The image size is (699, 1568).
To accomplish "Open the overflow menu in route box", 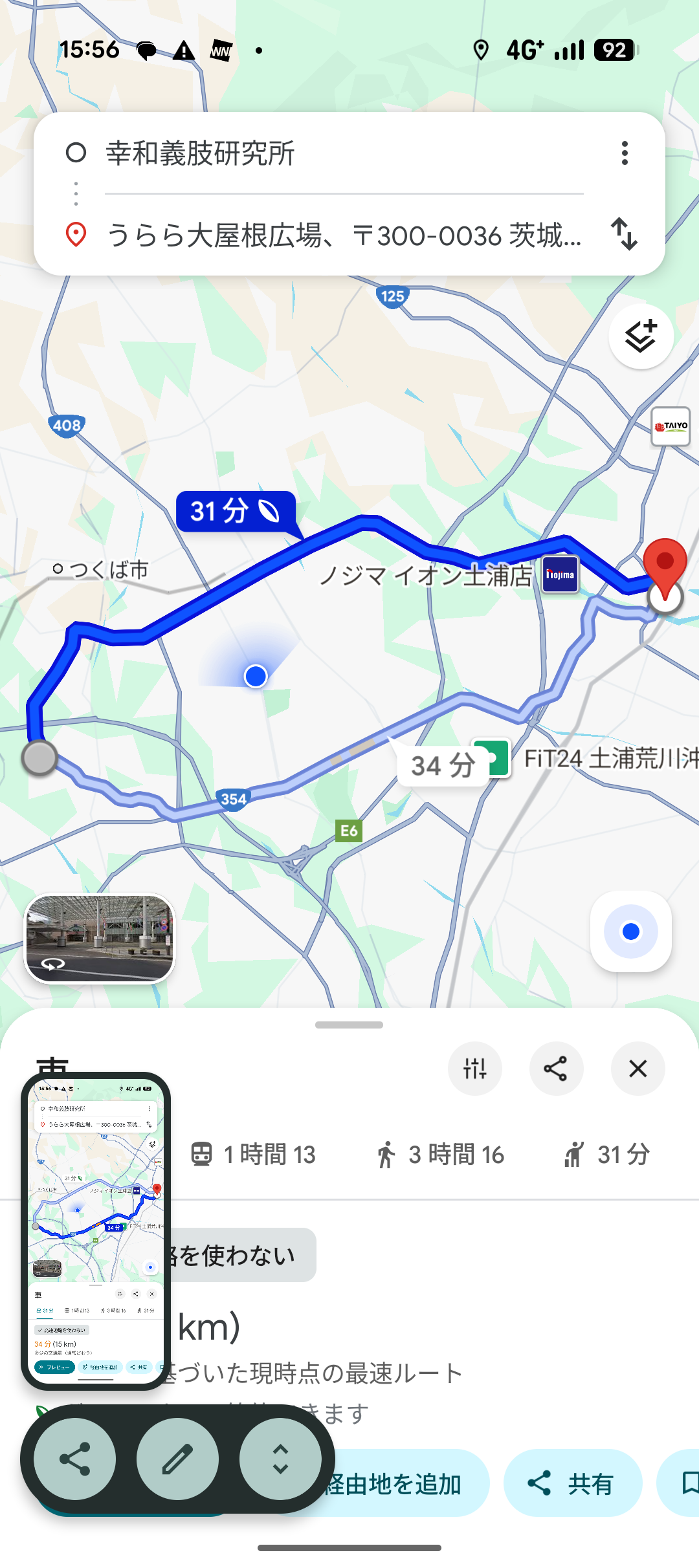I will [x=625, y=153].
